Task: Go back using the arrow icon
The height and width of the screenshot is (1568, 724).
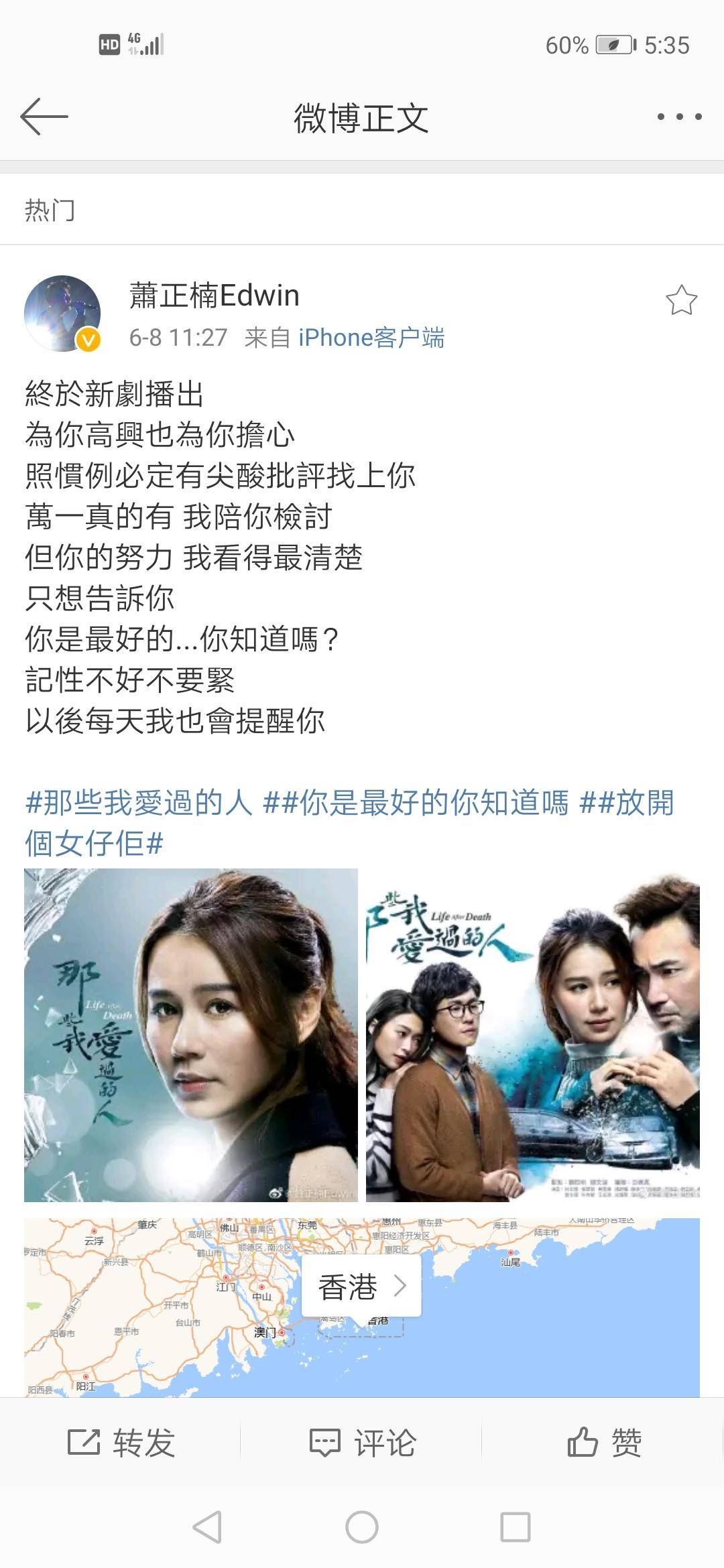Action: click(x=44, y=117)
